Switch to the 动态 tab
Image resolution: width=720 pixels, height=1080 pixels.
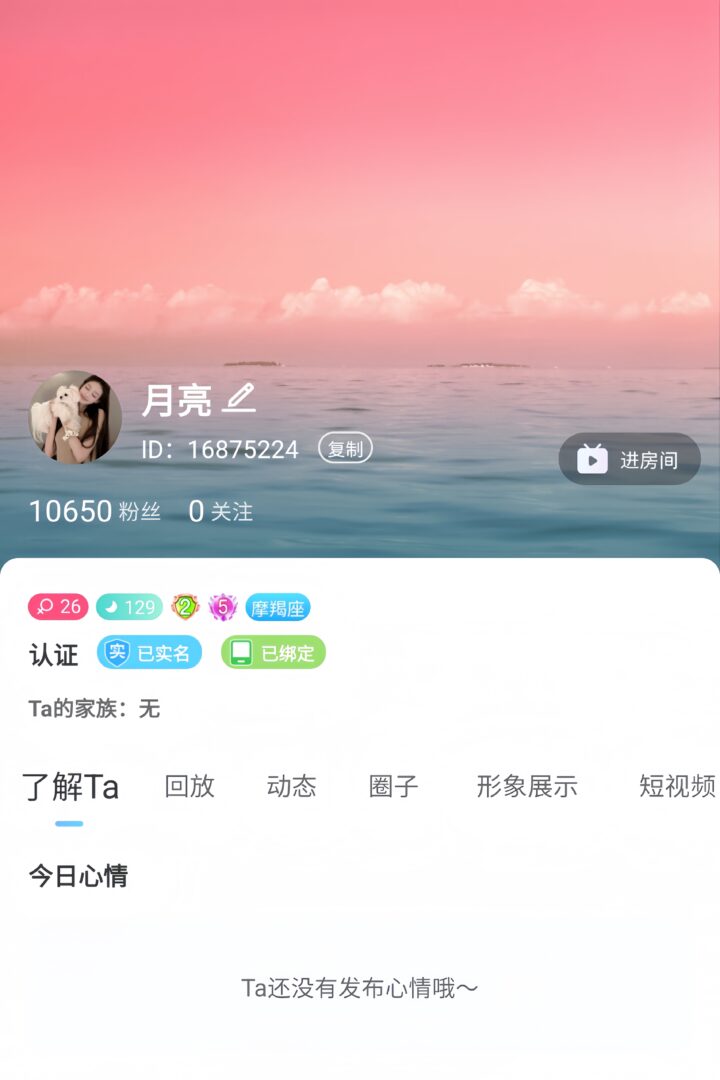tap(291, 786)
